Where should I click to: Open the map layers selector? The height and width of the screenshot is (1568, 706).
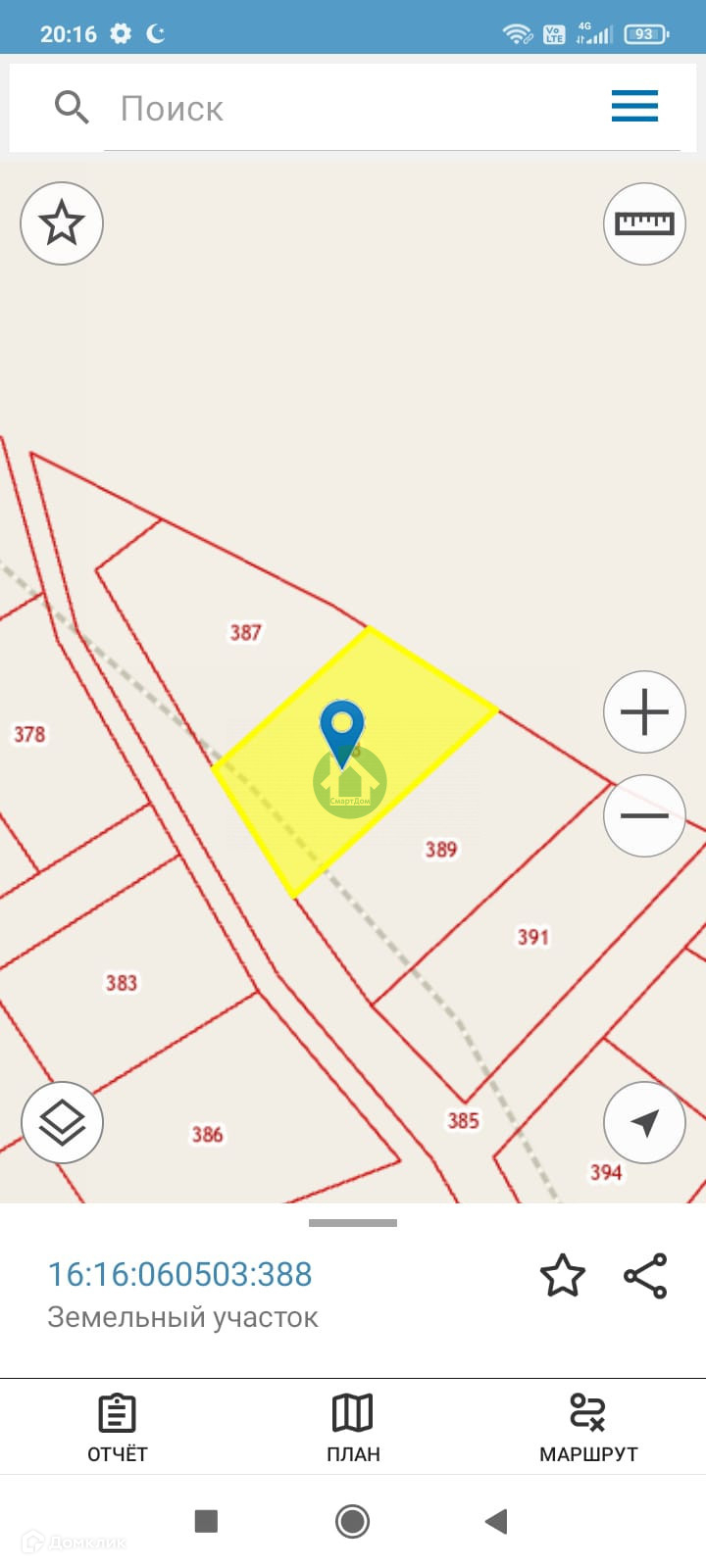click(62, 1122)
